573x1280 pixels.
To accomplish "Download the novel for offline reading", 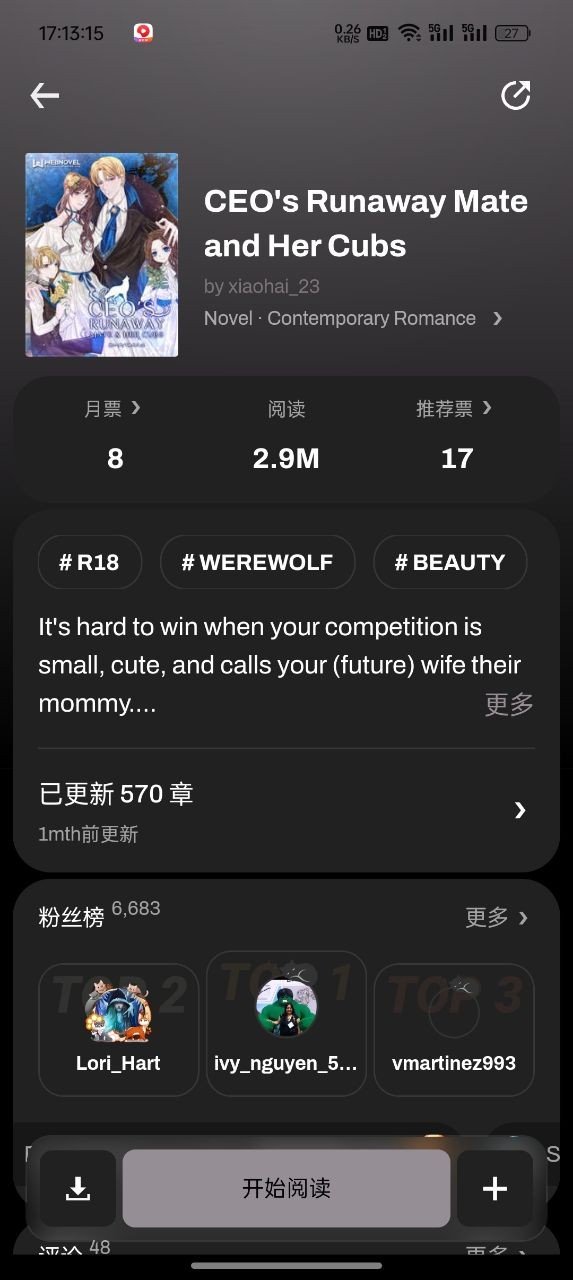I will (x=78, y=1188).
